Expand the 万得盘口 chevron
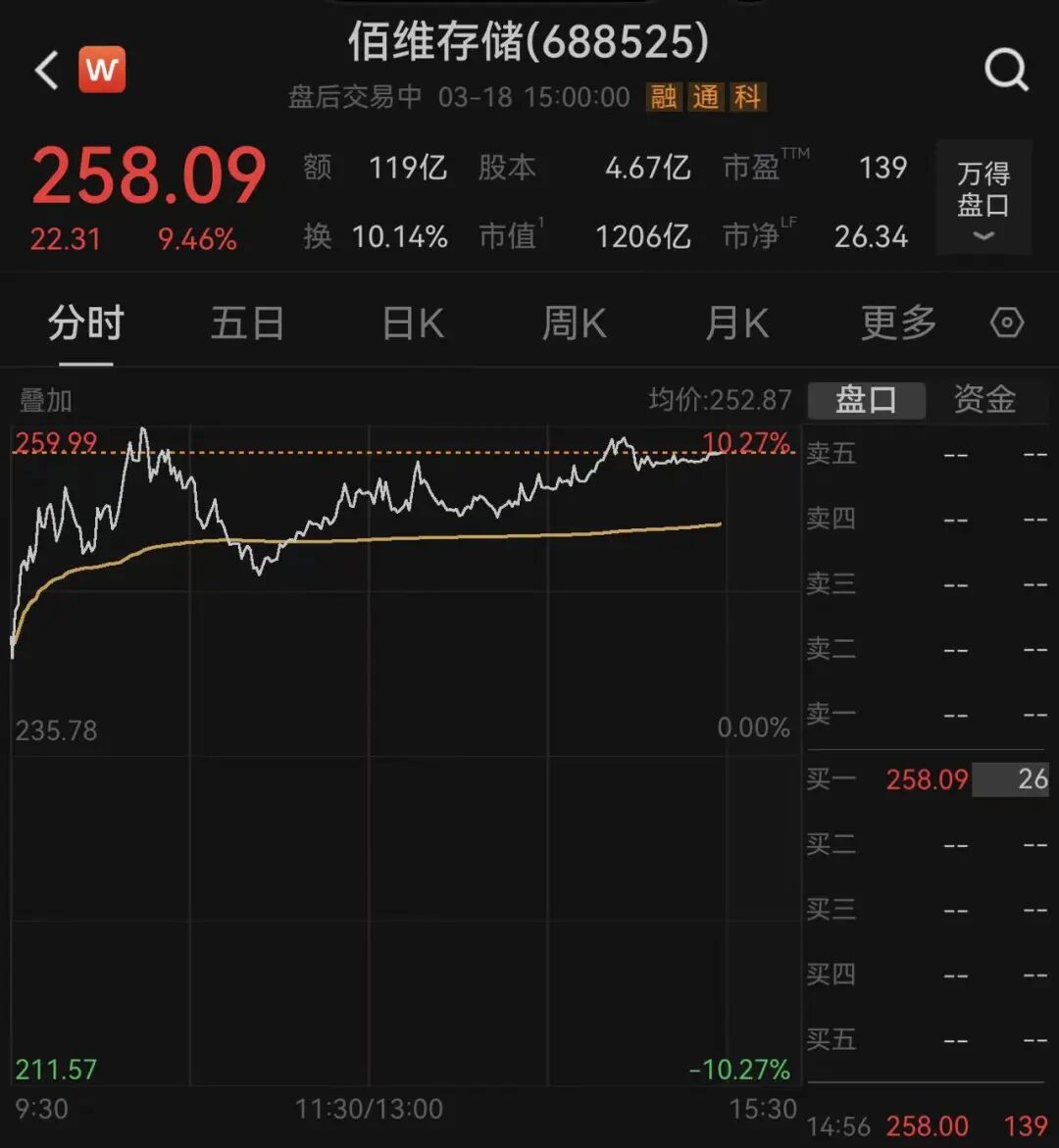This screenshot has width=1059, height=1148. coord(982,235)
